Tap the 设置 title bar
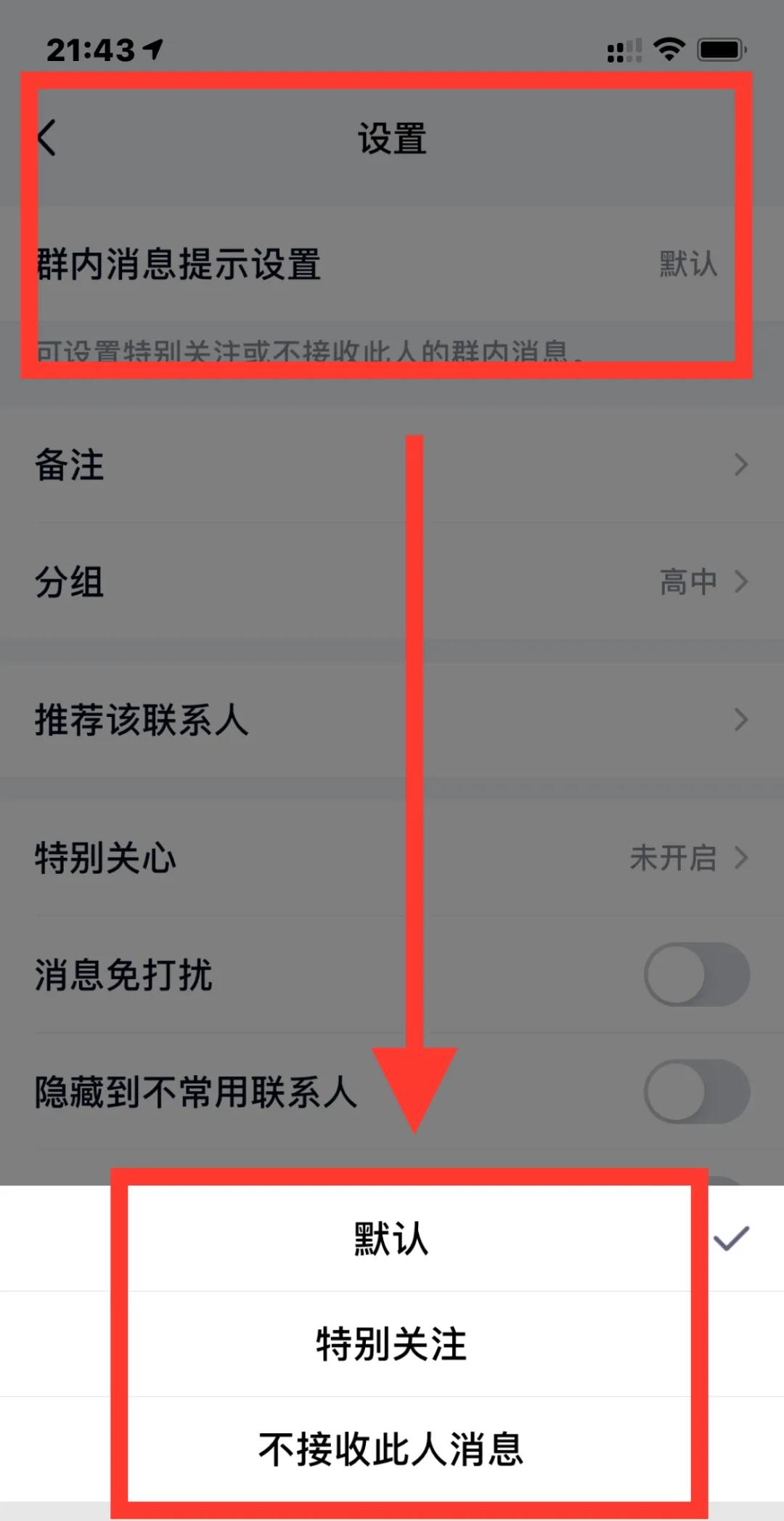The width and height of the screenshot is (784, 1521). pyautogui.click(x=392, y=138)
